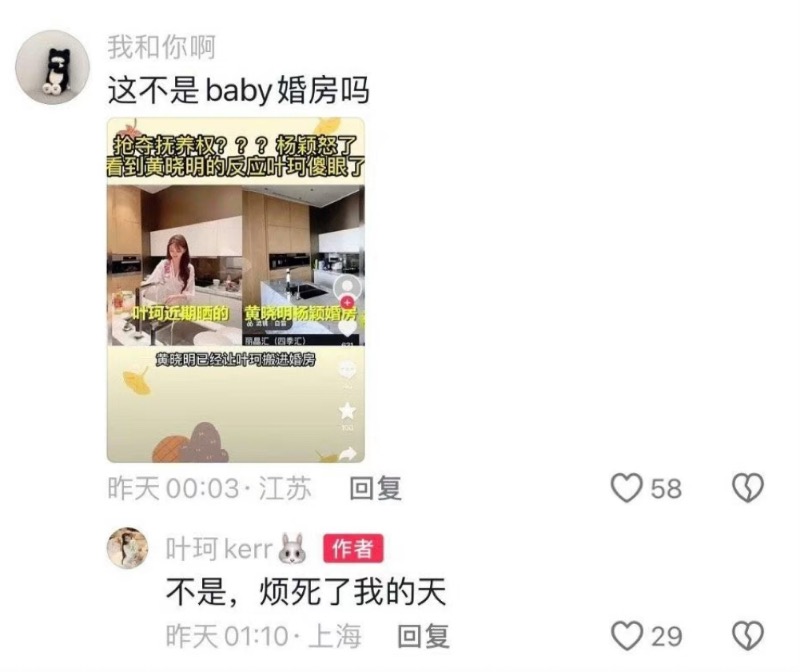The image size is (800, 672).
Task: Dislike 叶珂kerr's reply with broken heart
Action: pos(748,635)
